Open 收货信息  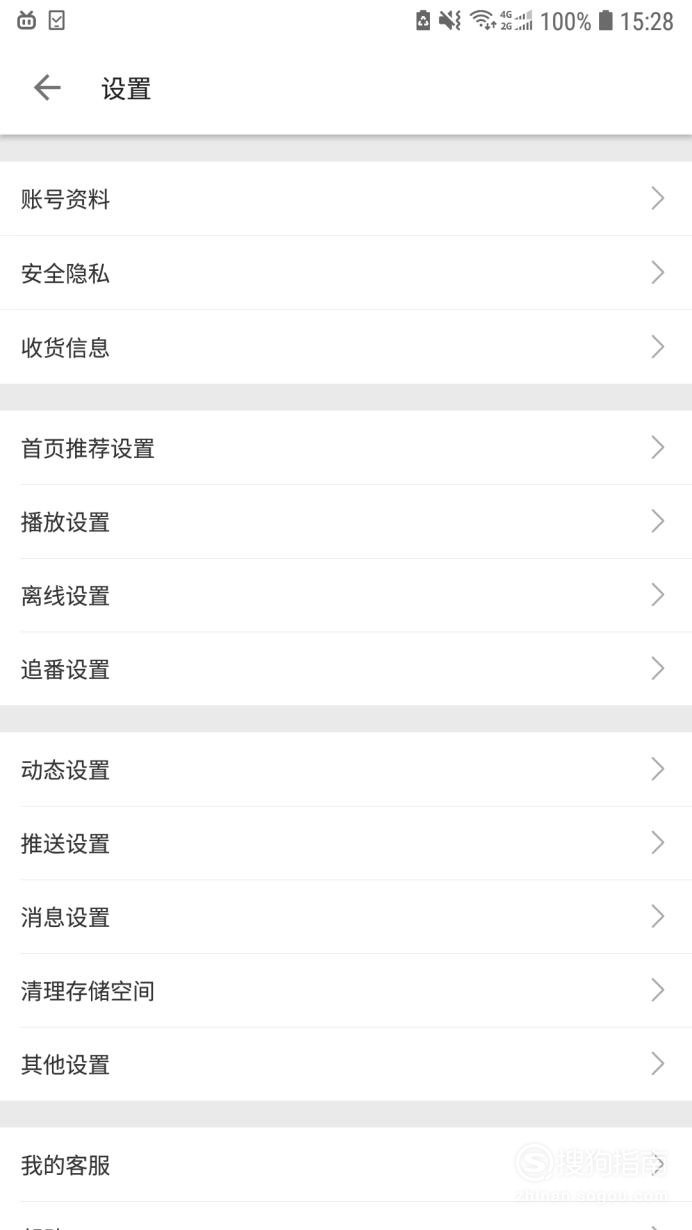pyautogui.click(x=346, y=347)
